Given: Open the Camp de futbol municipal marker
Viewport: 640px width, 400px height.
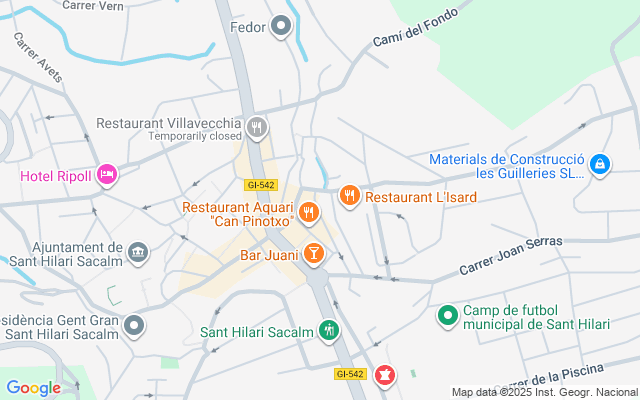Looking at the screenshot, I should pos(447,317).
